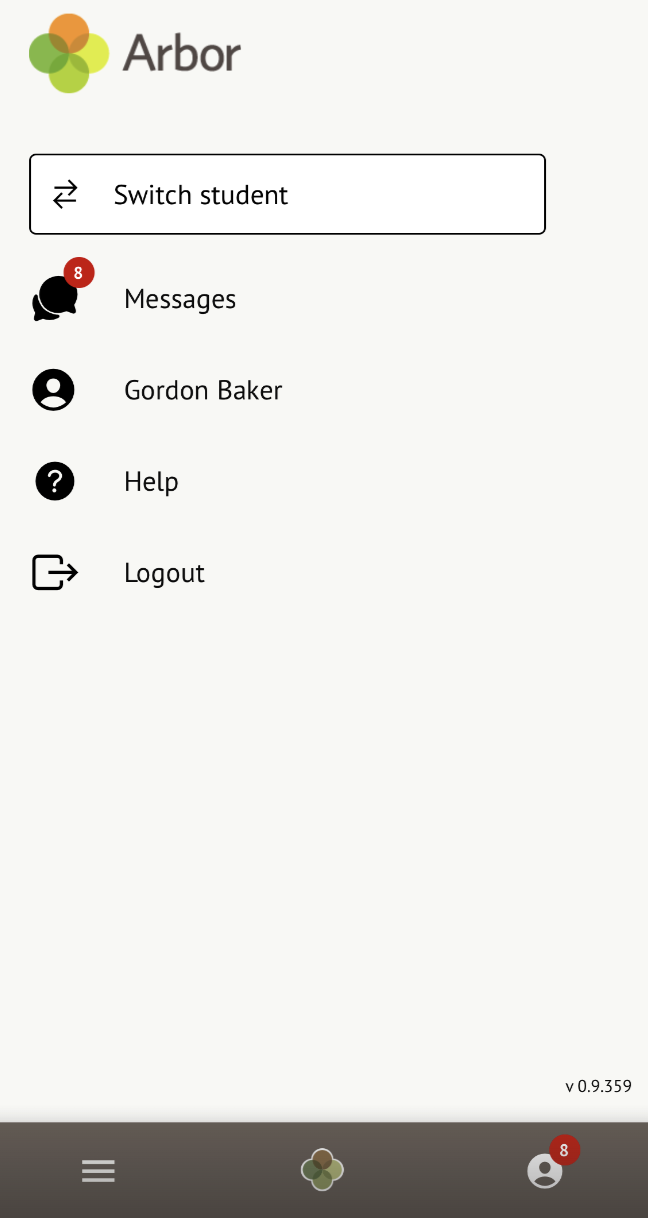Open the hamburger menu in bottom bar

(x=98, y=1171)
